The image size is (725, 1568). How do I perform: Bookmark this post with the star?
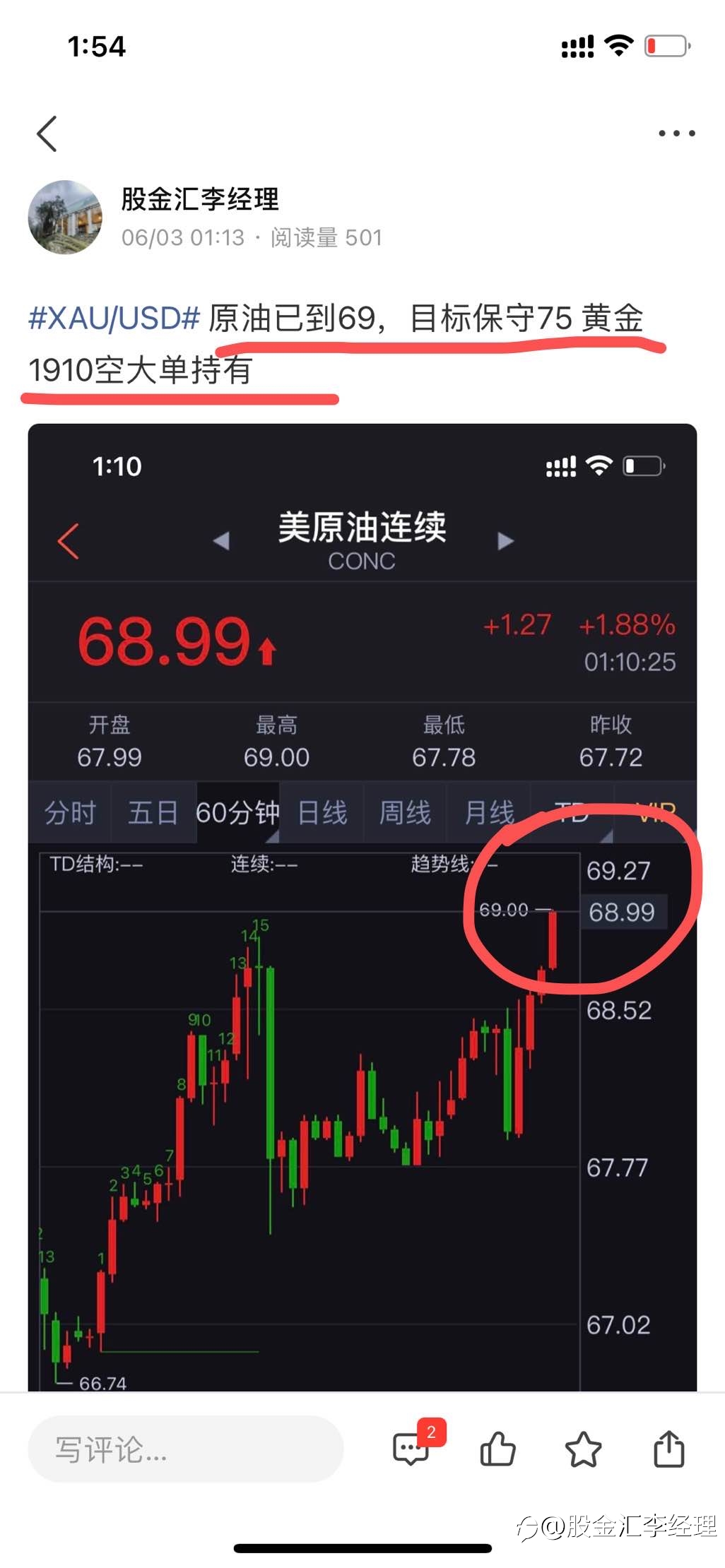click(x=584, y=1449)
